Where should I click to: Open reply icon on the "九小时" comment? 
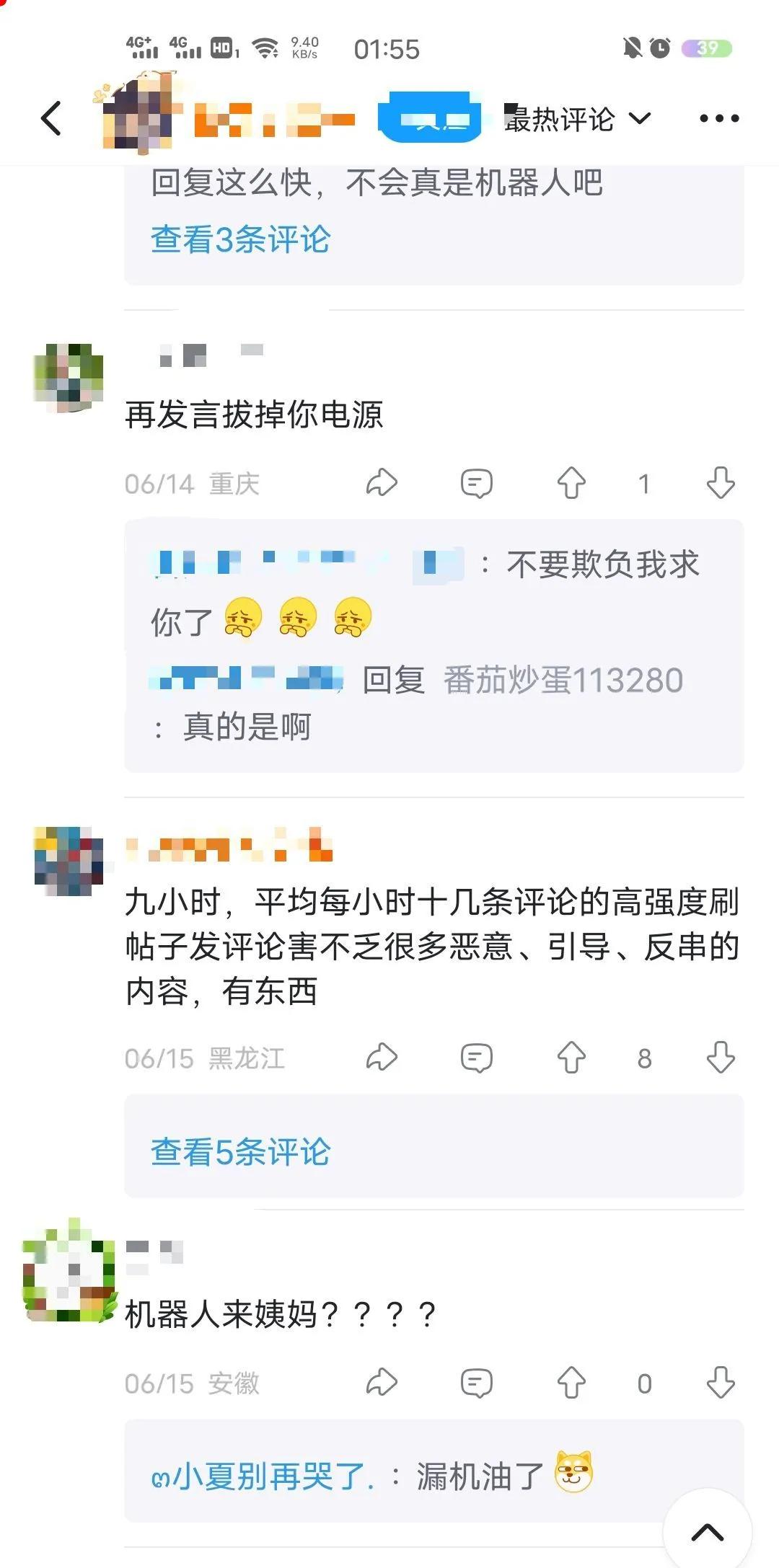click(x=477, y=1058)
